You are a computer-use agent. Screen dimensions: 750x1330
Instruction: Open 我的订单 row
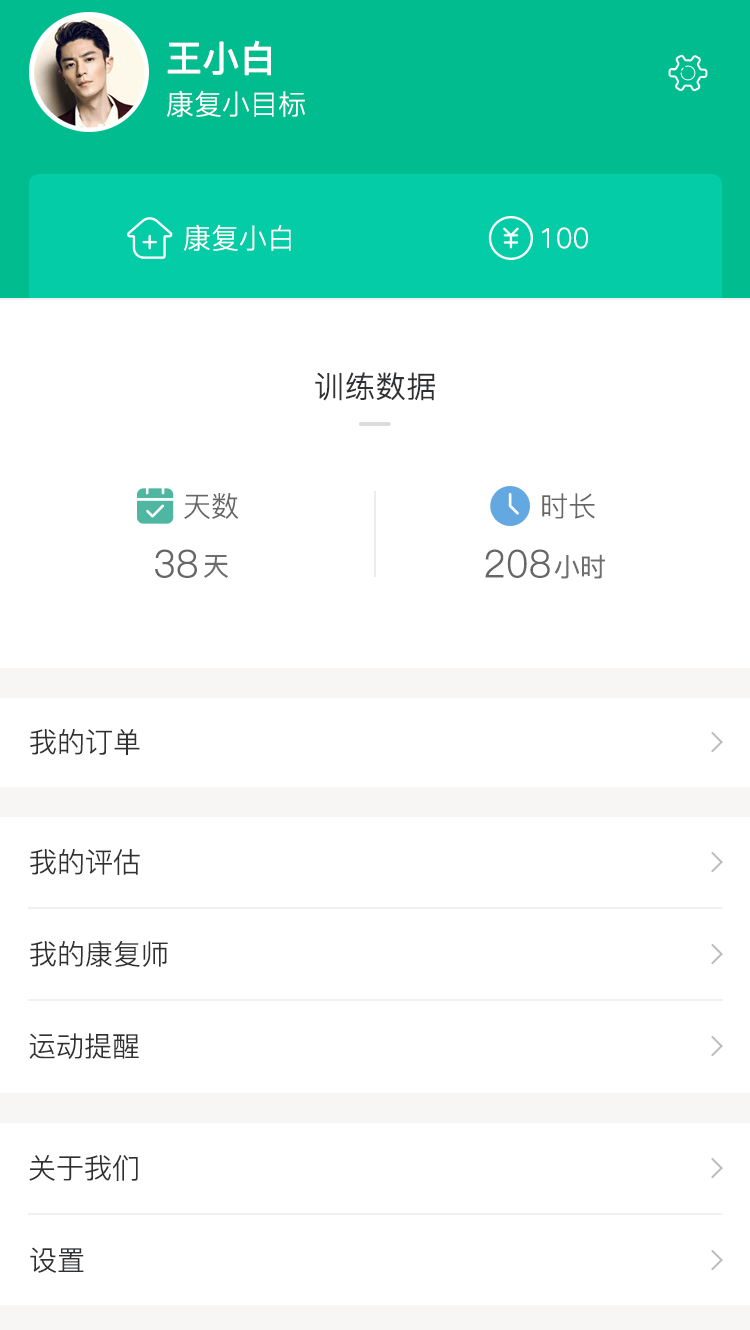click(x=375, y=742)
